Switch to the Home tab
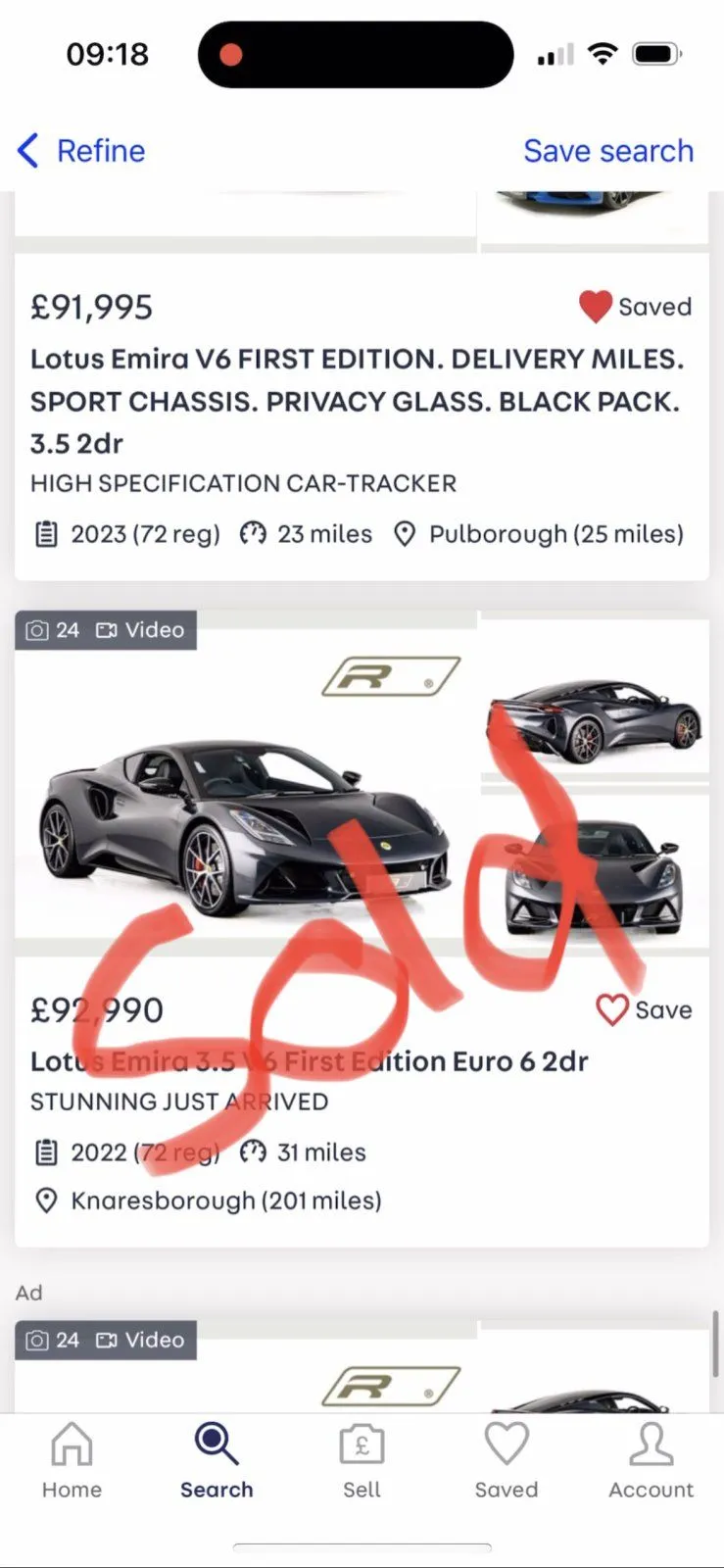724x1568 pixels. coord(72,1461)
